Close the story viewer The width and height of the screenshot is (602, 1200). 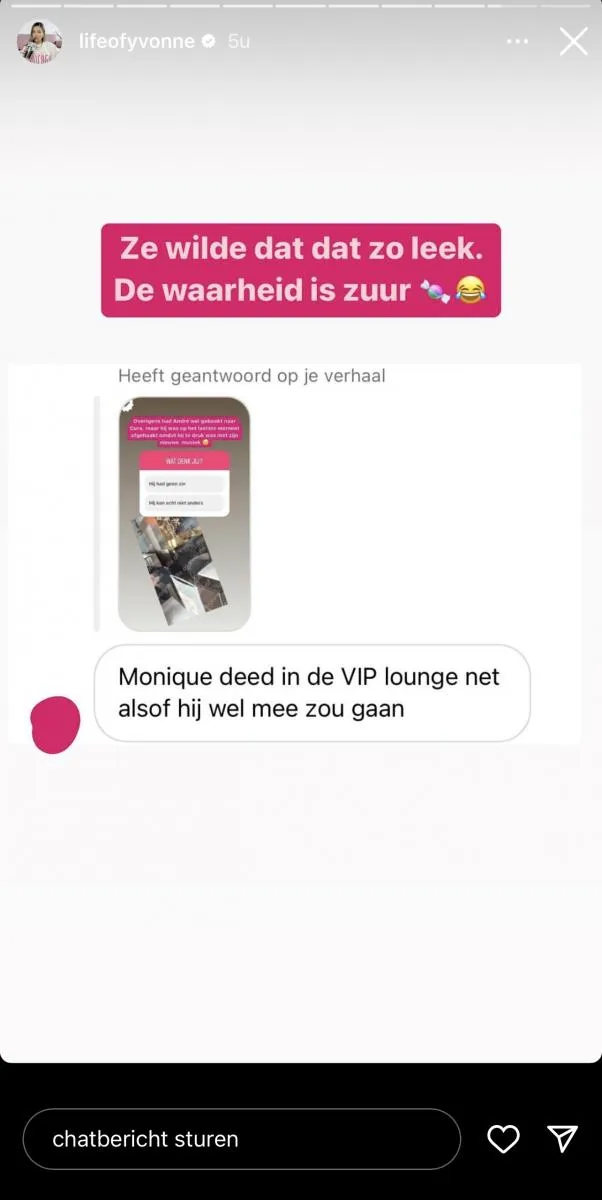coord(573,41)
